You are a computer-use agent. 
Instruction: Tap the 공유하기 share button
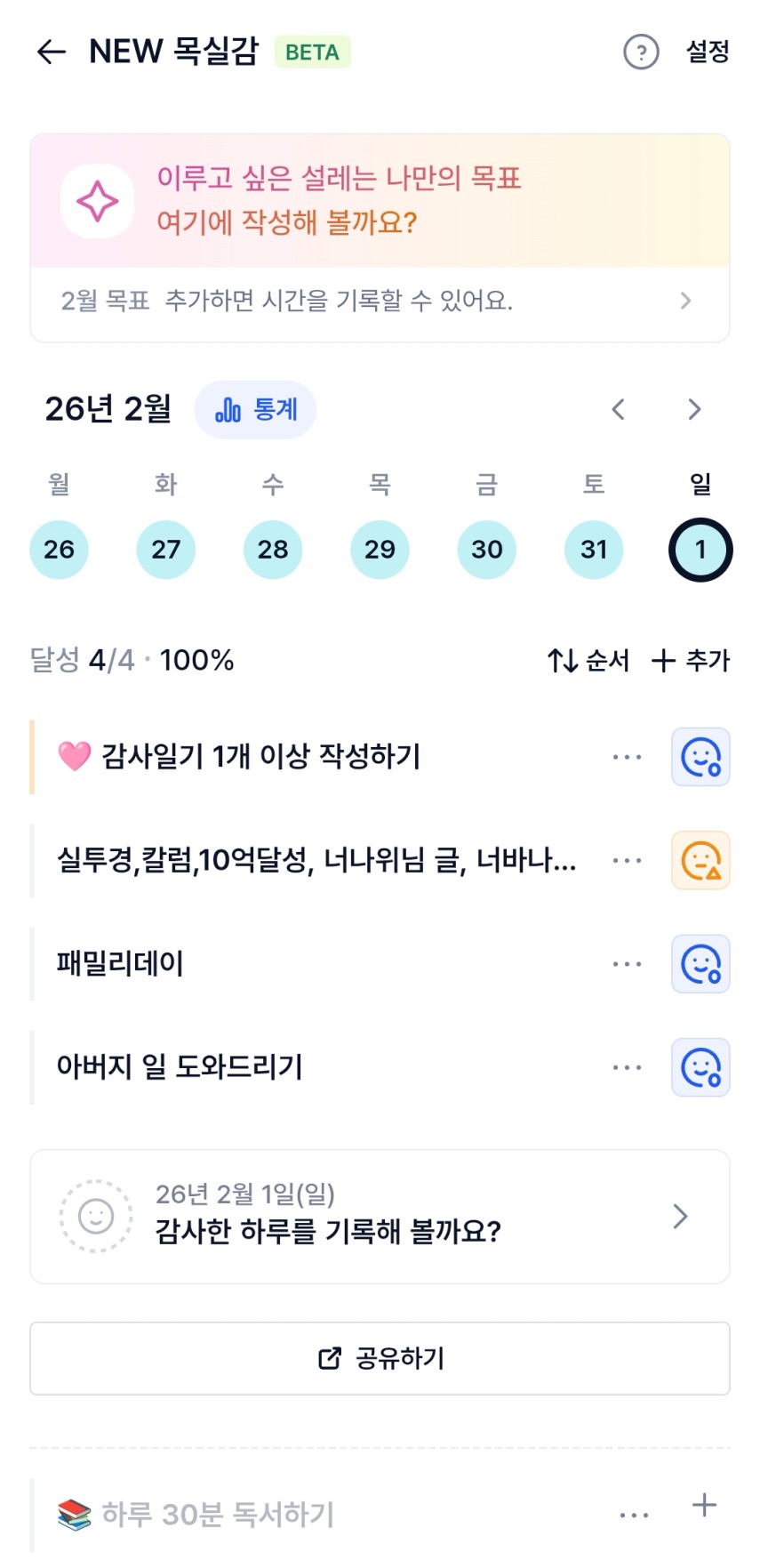380,1358
